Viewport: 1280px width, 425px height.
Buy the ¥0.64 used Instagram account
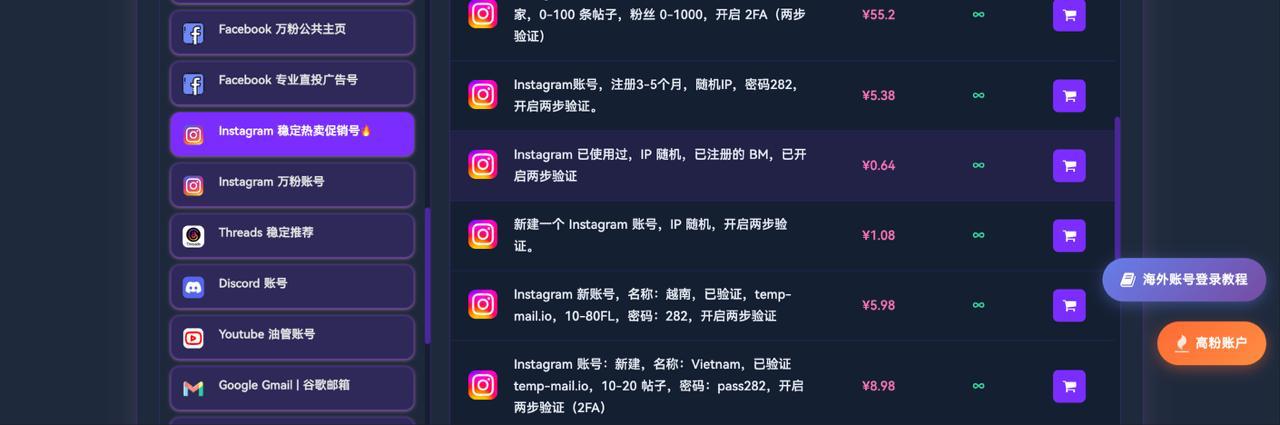pyautogui.click(x=1069, y=166)
